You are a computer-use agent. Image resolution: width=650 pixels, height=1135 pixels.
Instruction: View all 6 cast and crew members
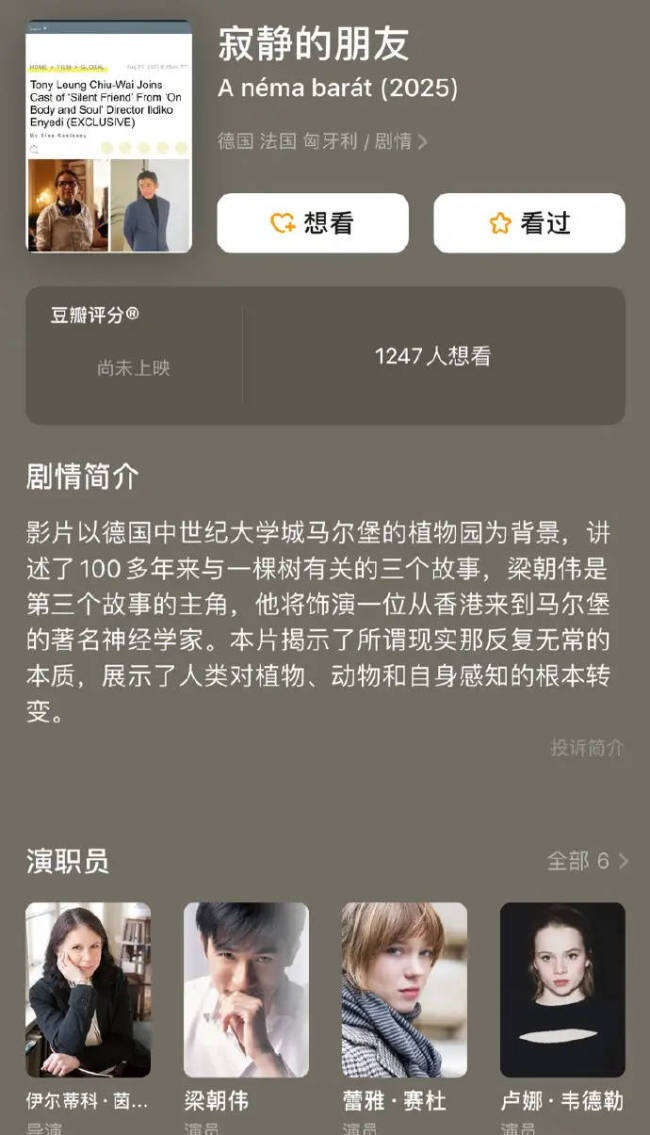(x=587, y=861)
